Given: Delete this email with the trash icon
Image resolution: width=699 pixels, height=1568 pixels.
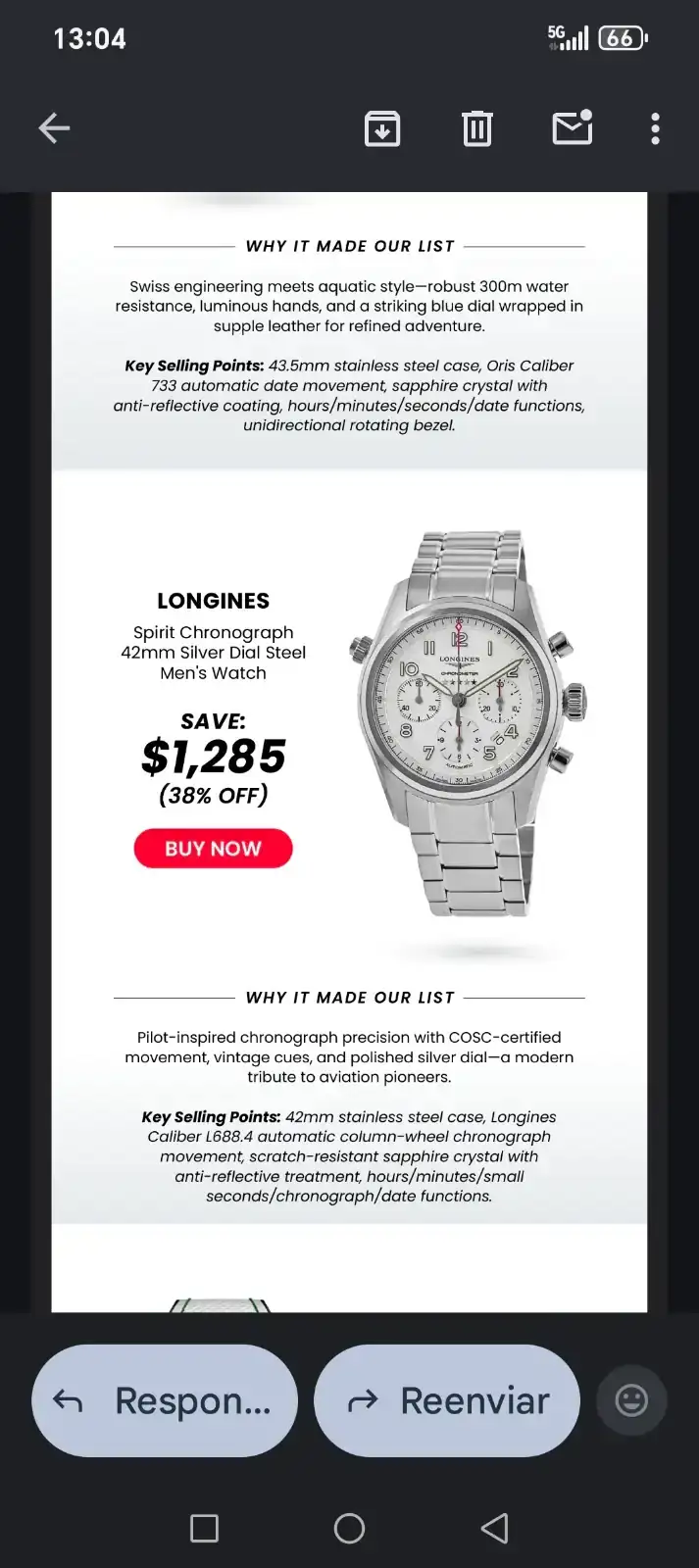Looking at the screenshot, I should pos(477,128).
